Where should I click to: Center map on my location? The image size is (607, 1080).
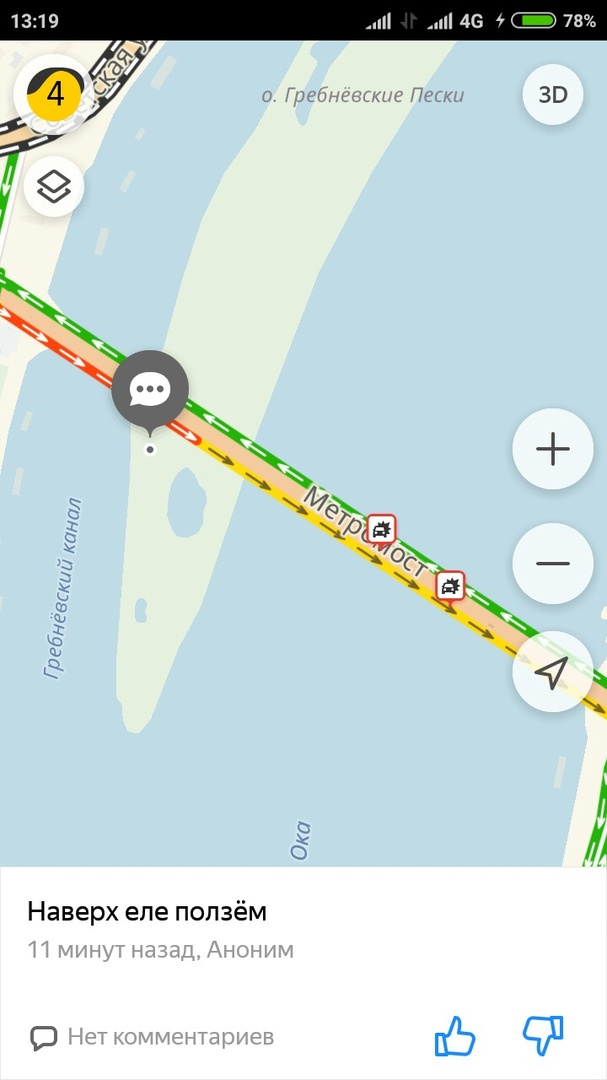pos(552,673)
